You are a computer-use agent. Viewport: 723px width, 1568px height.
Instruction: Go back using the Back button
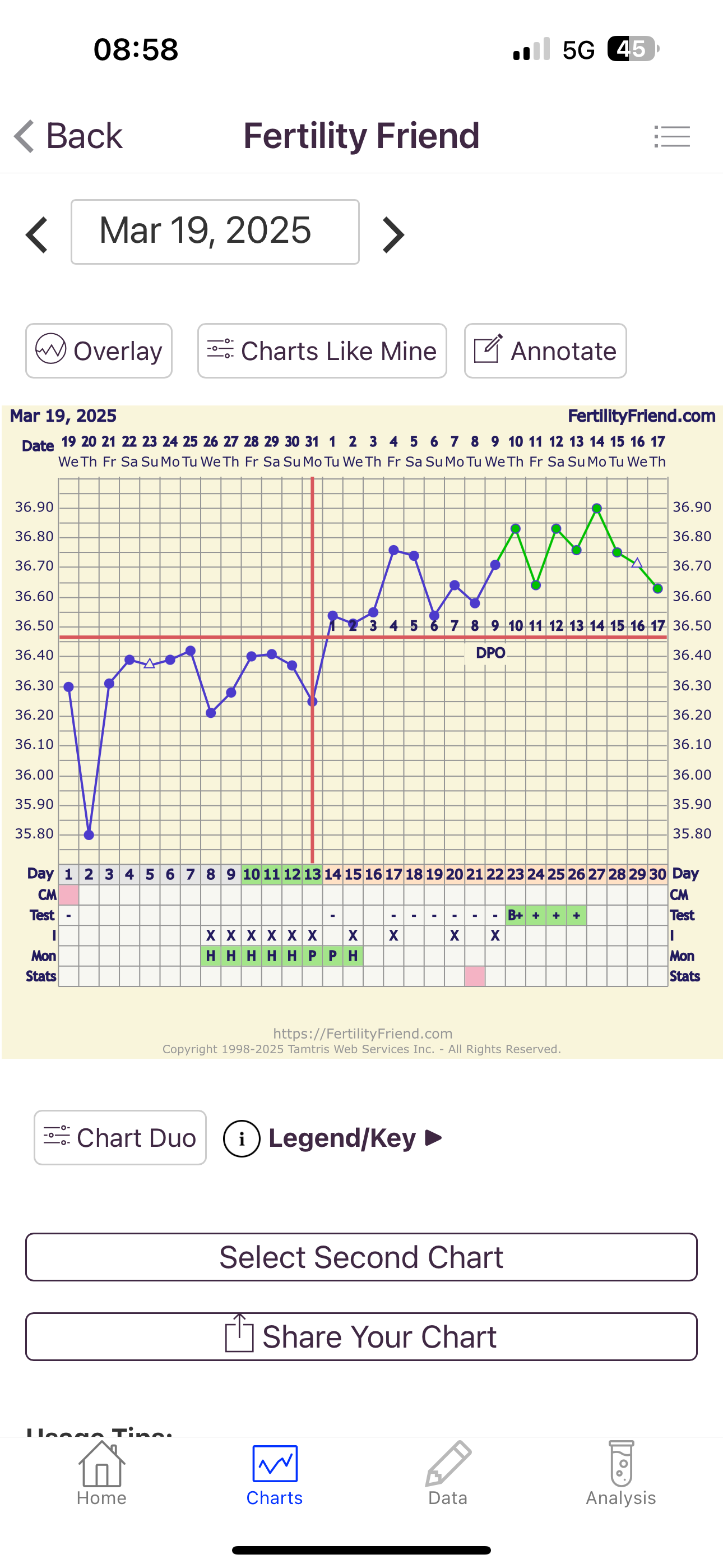(x=68, y=135)
